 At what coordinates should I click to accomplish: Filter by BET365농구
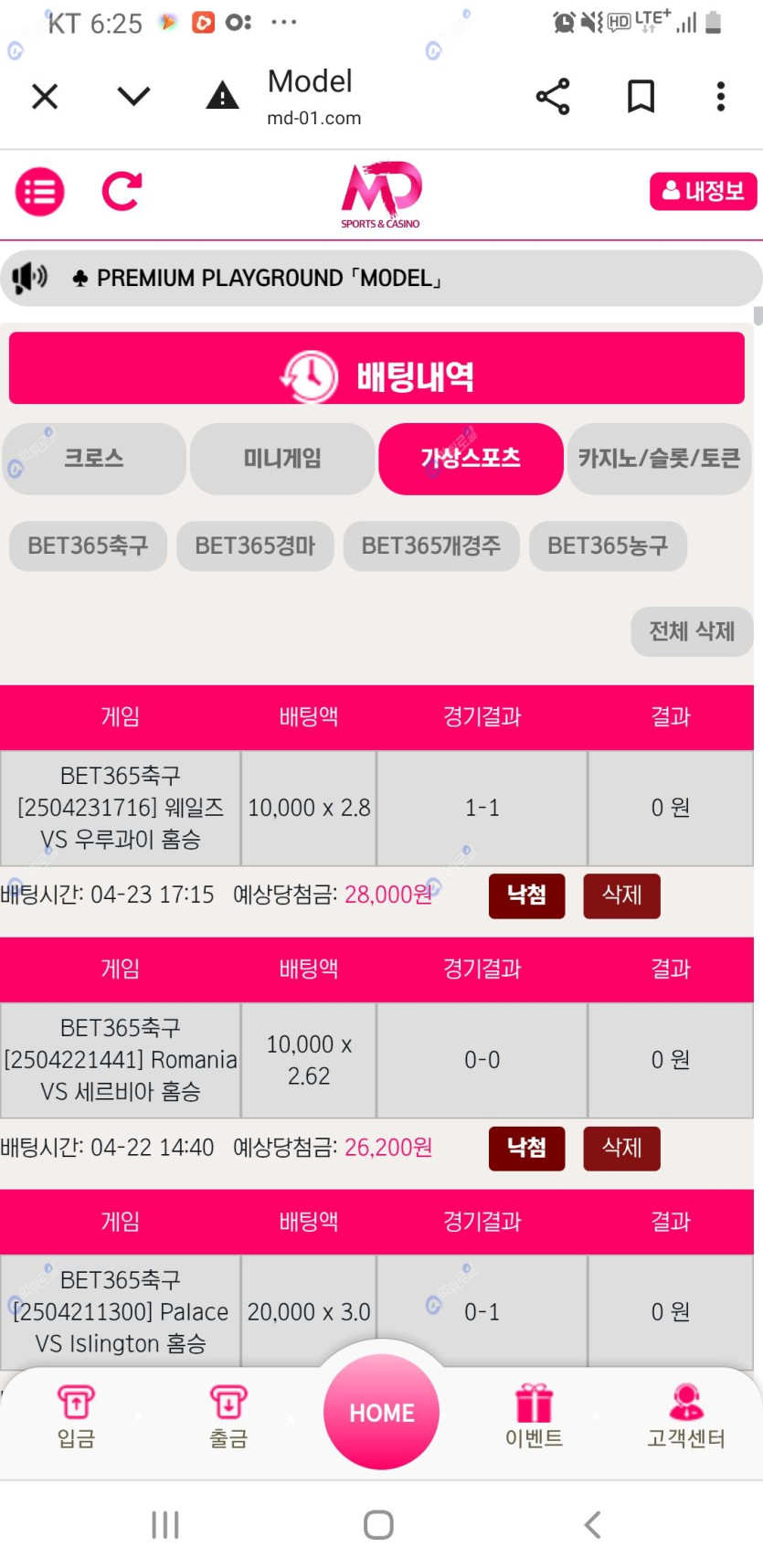[608, 546]
